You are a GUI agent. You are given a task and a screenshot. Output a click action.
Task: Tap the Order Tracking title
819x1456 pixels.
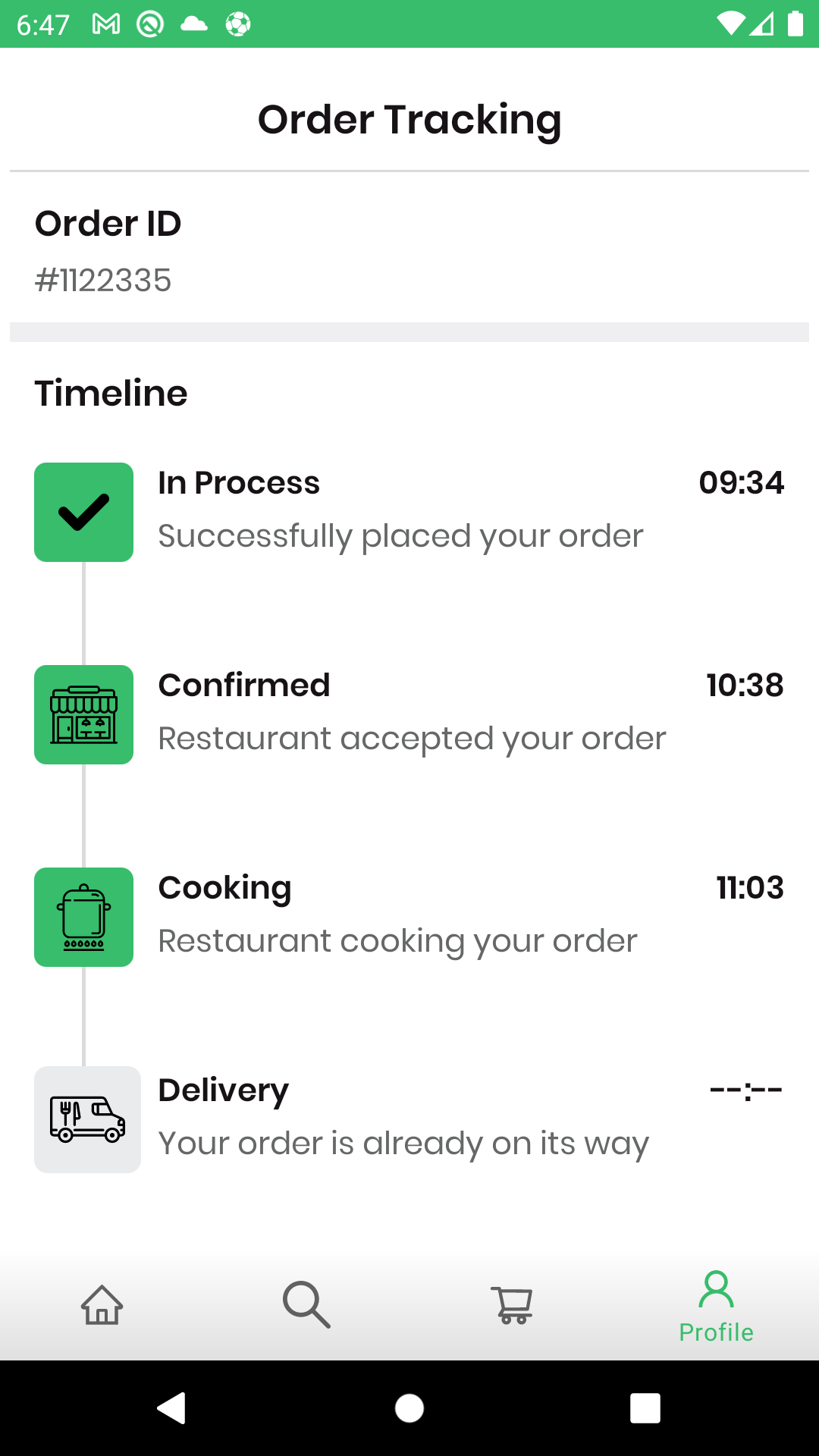(409, 119)
